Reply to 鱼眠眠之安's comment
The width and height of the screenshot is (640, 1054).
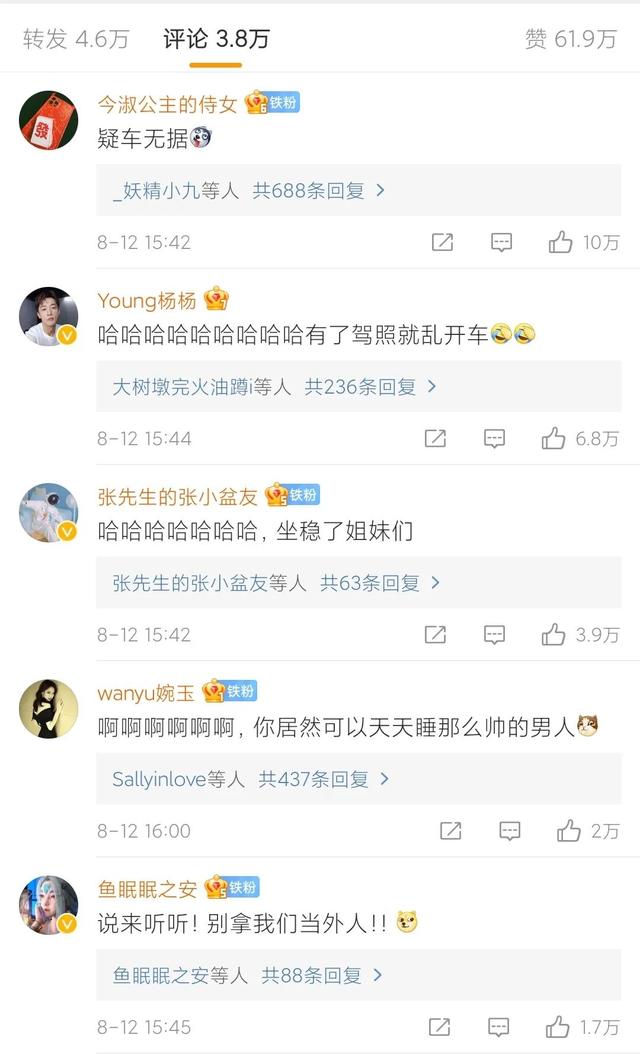tap(498, 1027)
